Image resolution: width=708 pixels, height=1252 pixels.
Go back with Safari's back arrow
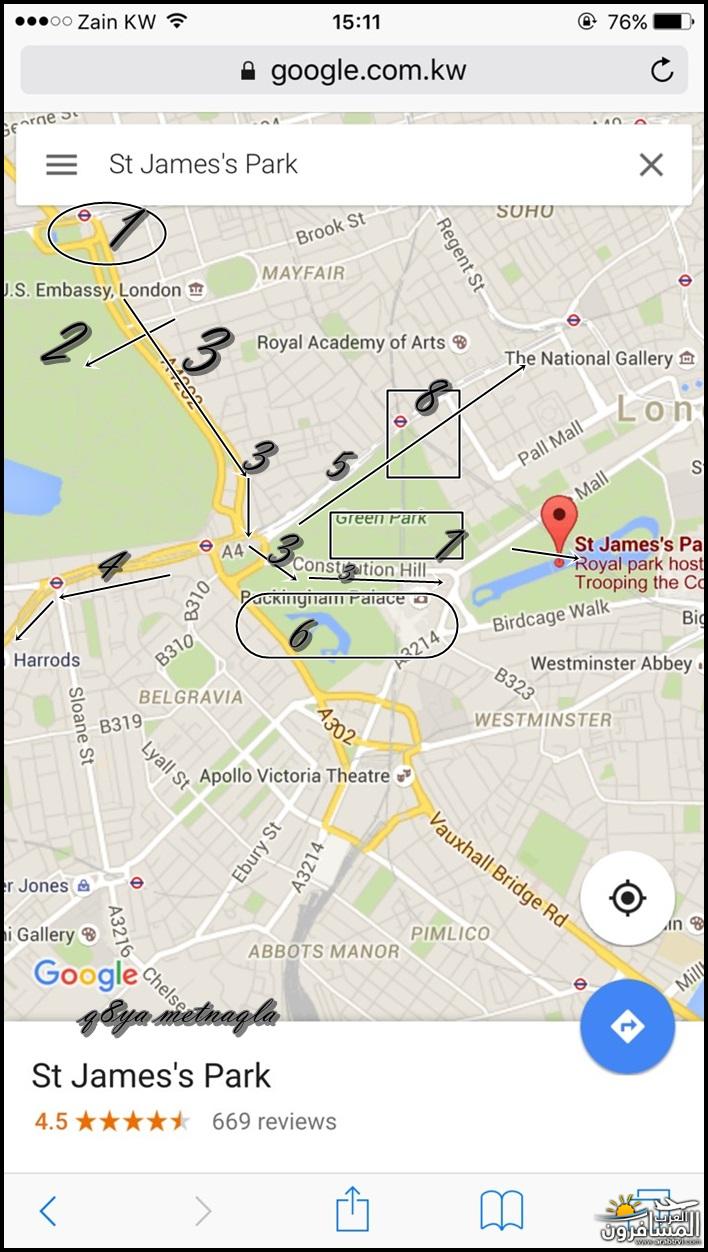[47, 1211]
